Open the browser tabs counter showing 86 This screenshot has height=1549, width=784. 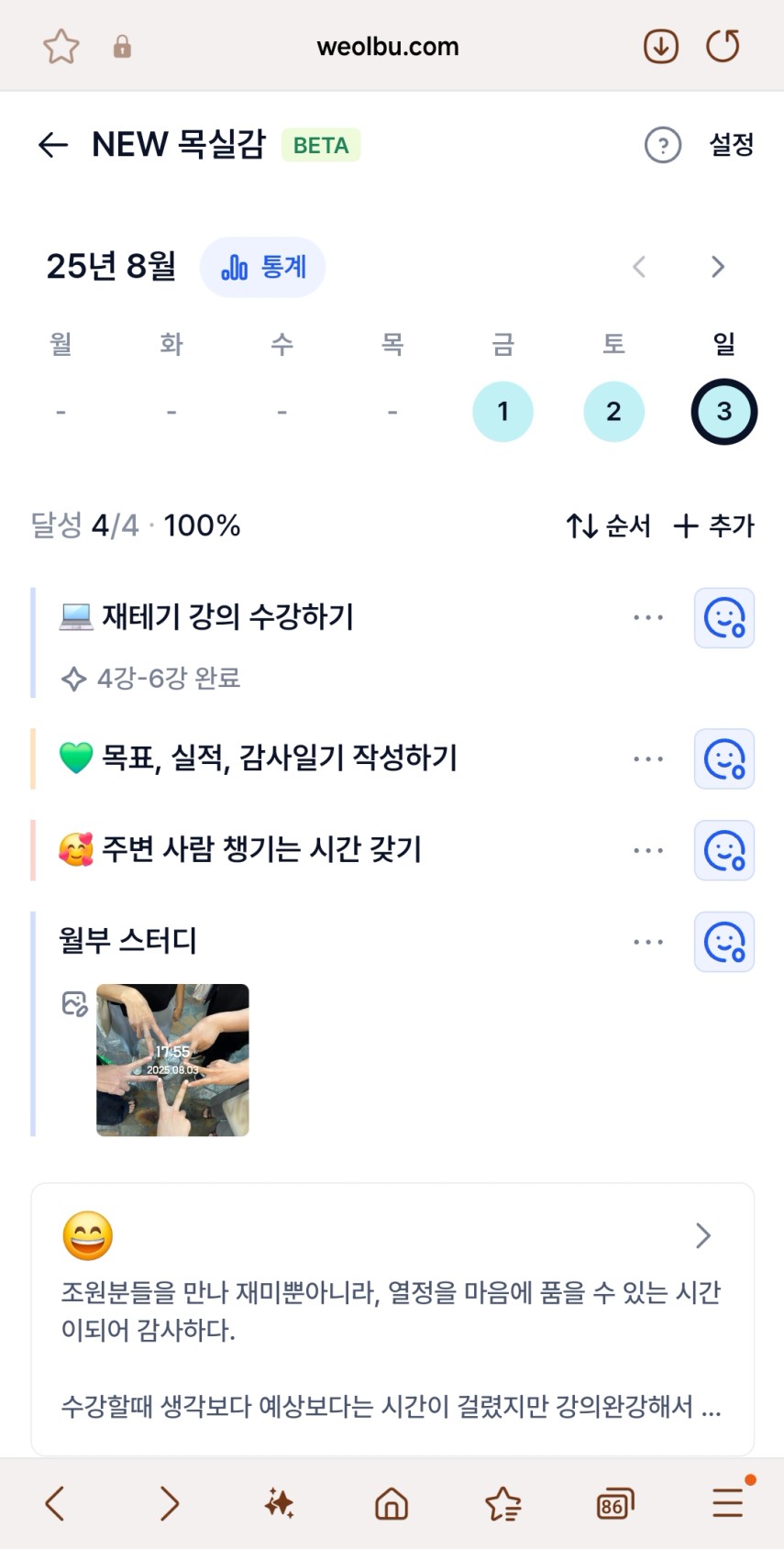click(x=614, y=1504)
